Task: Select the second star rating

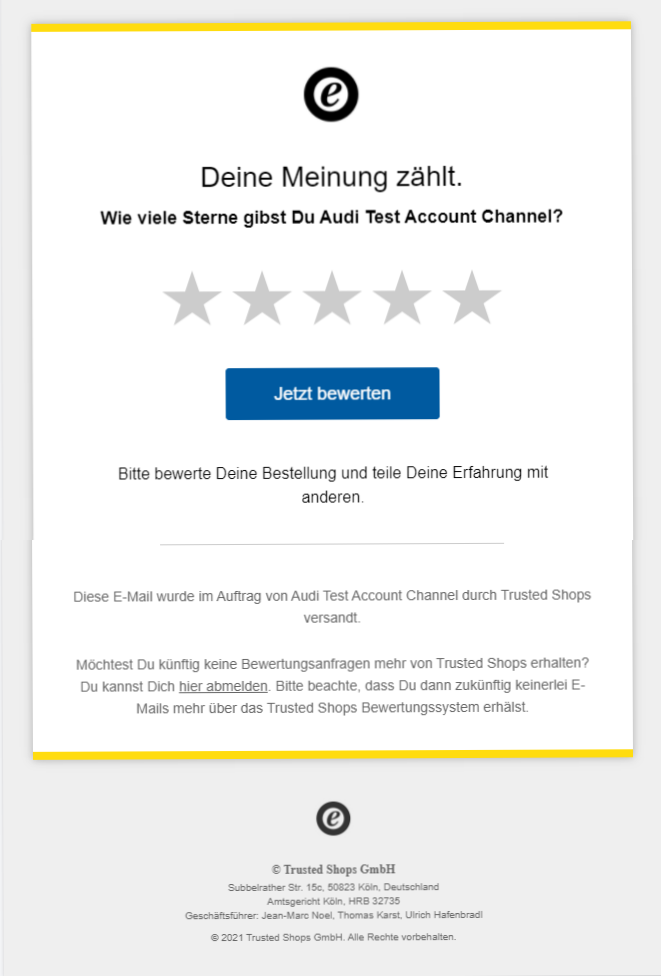Action: 262,299
